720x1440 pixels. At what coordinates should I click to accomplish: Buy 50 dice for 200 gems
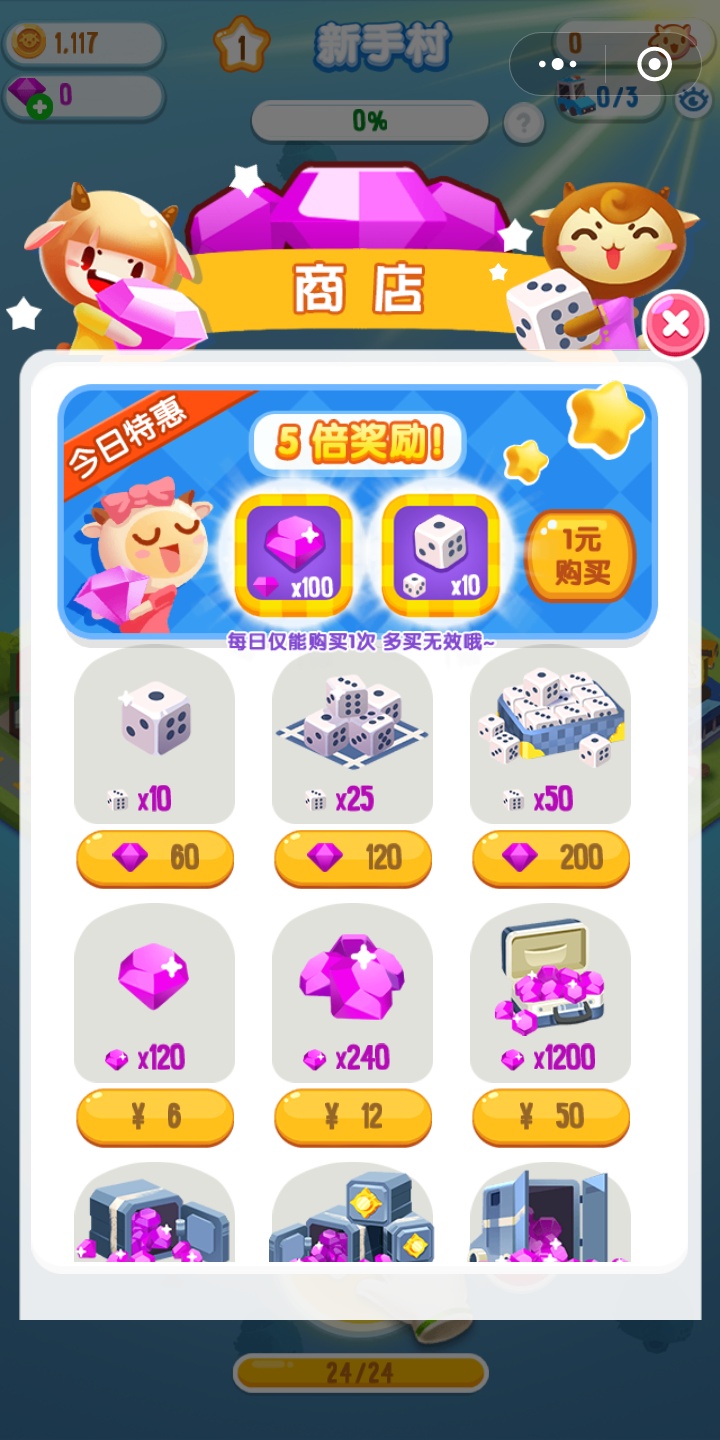click(x=551, y=858)
